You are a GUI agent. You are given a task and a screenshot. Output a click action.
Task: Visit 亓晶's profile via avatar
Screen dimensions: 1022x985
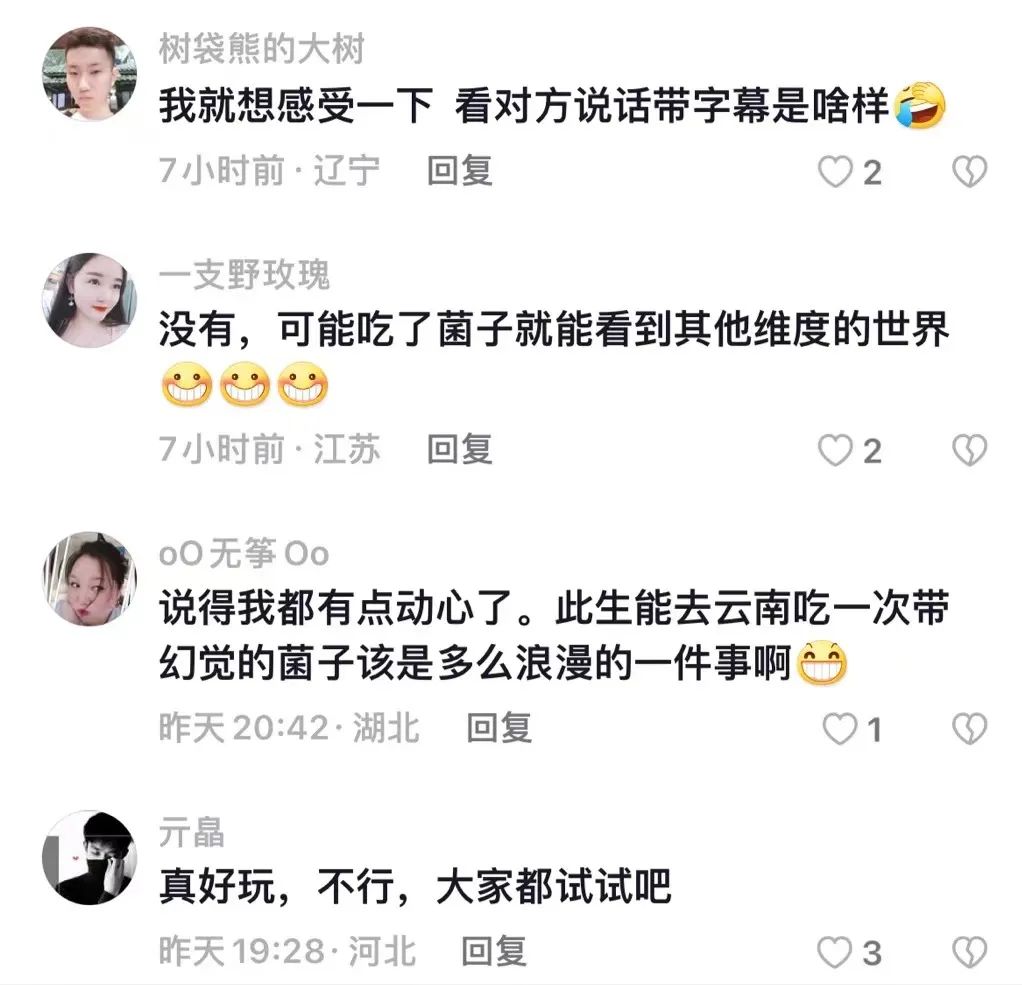(x=89, y=857)
